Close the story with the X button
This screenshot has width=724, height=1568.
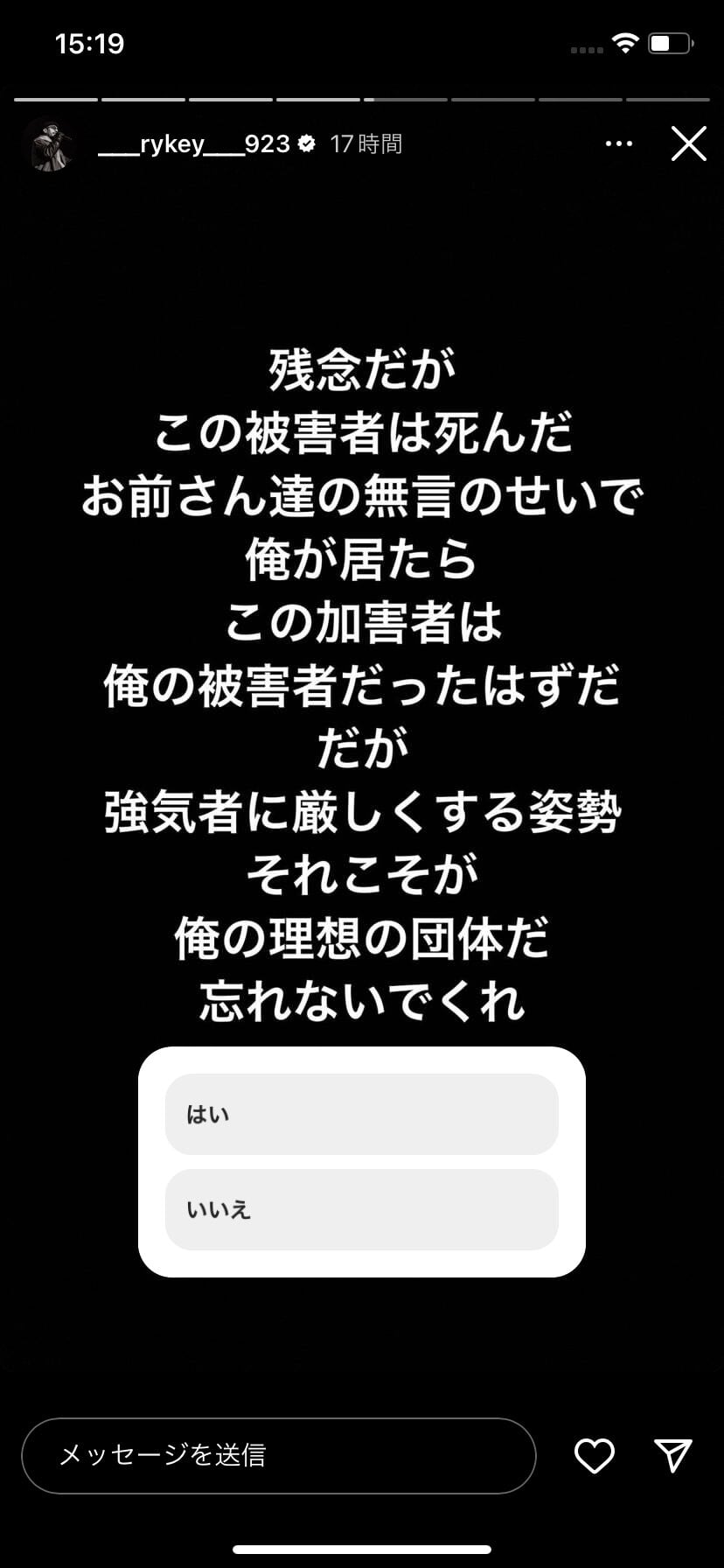click(688, 143)
